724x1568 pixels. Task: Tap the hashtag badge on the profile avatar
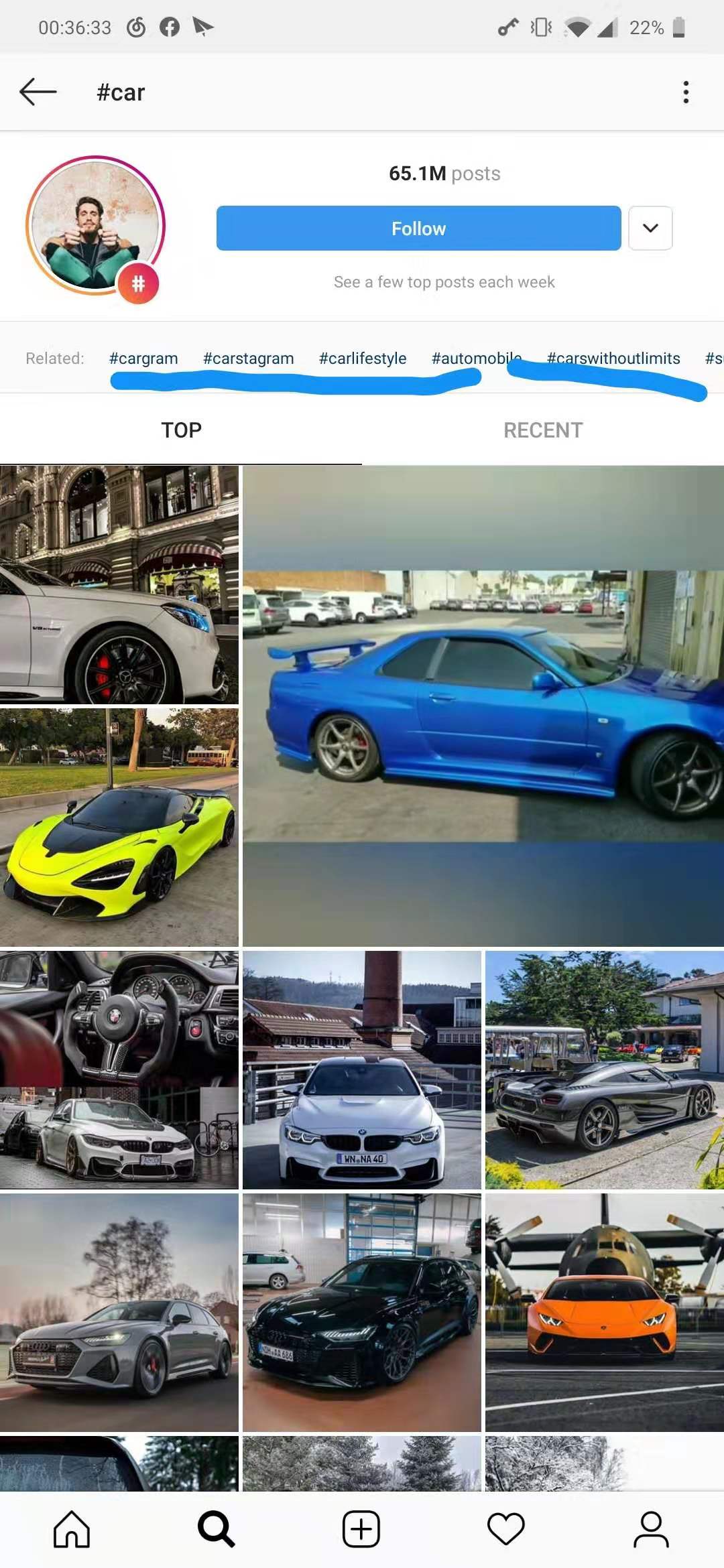click(137, 283)
